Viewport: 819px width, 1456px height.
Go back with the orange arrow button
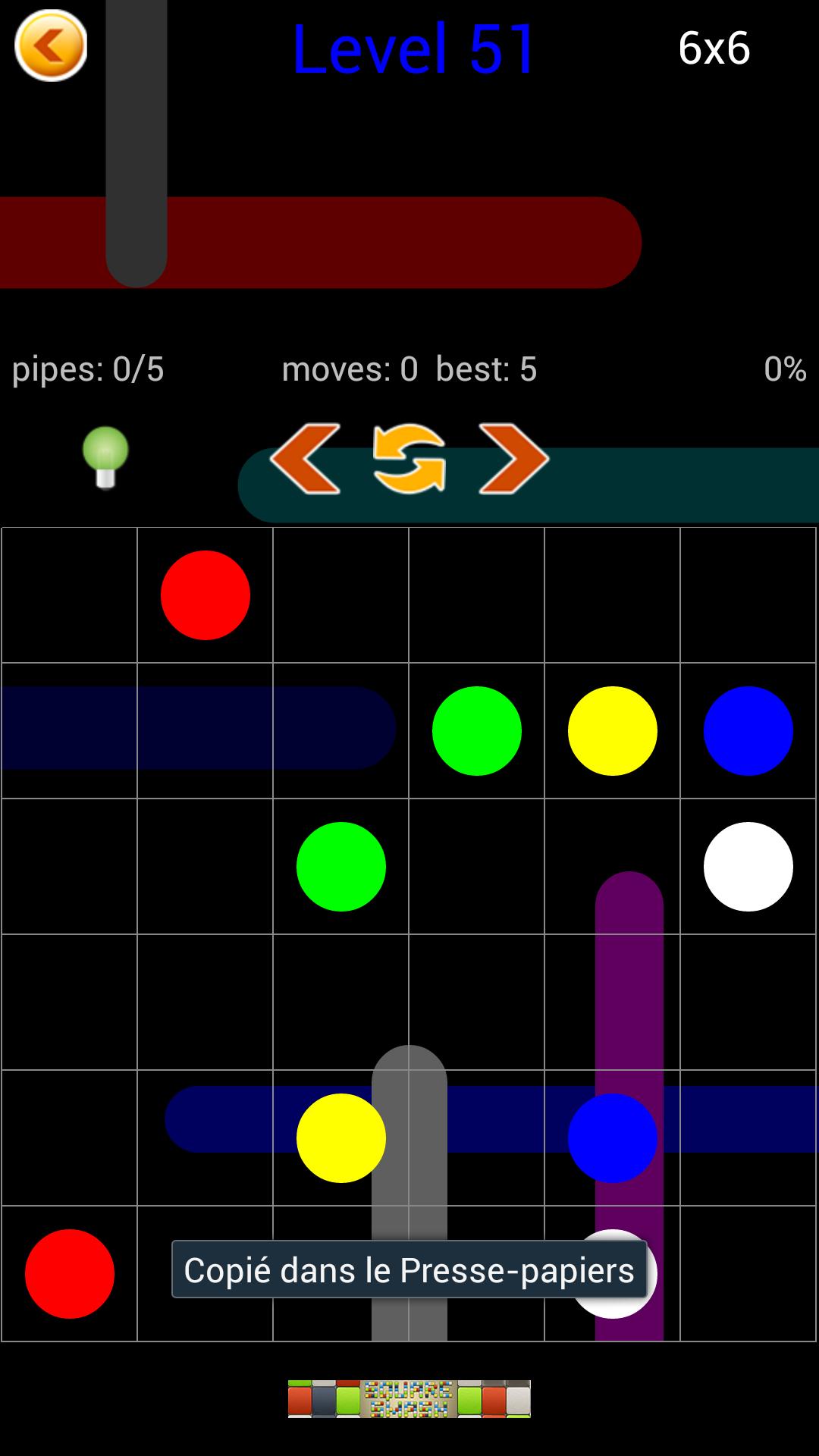51,46
